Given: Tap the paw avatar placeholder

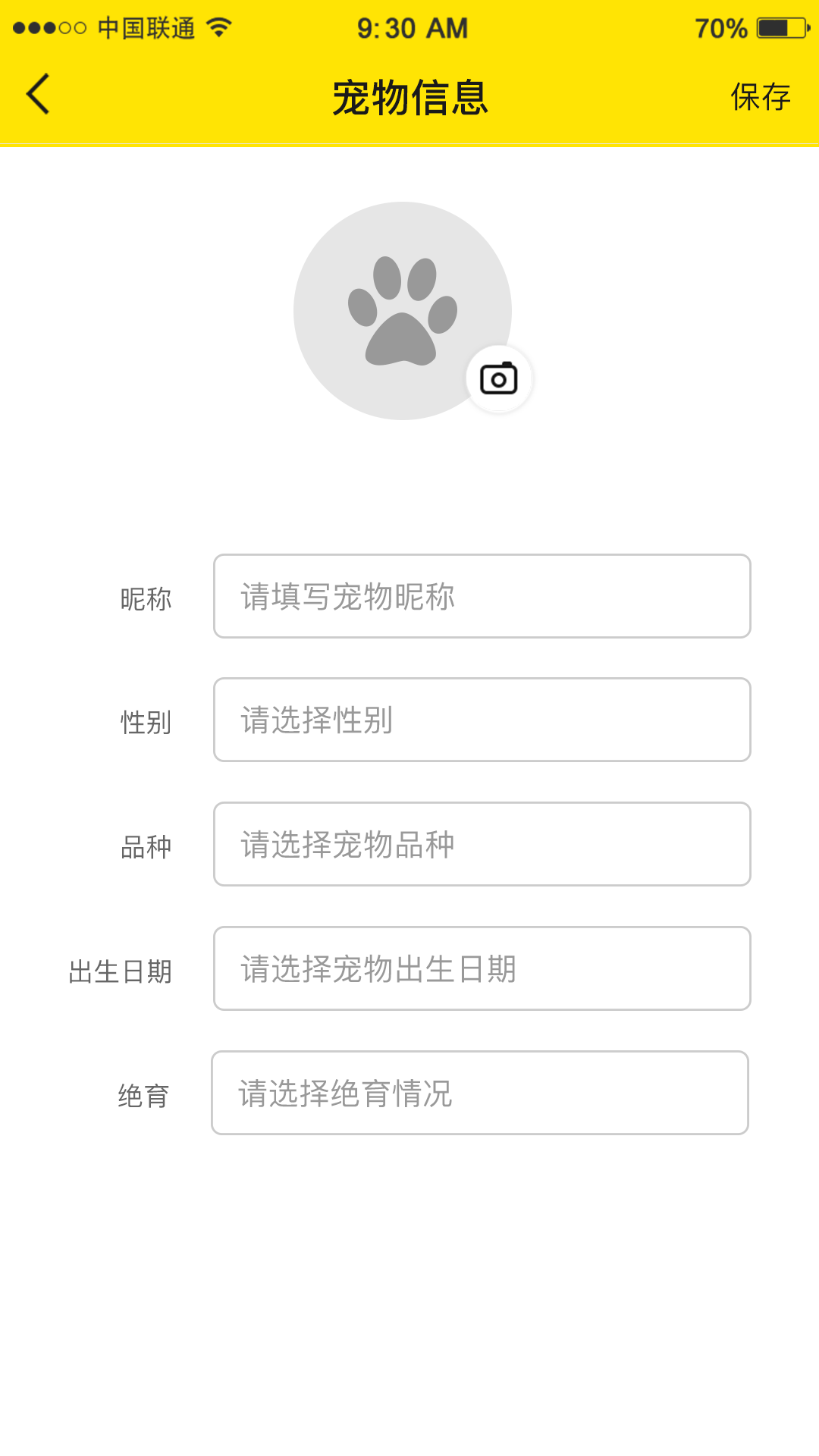Looking at the screenshot, I should pyautogui.click(x=402, y=310).
